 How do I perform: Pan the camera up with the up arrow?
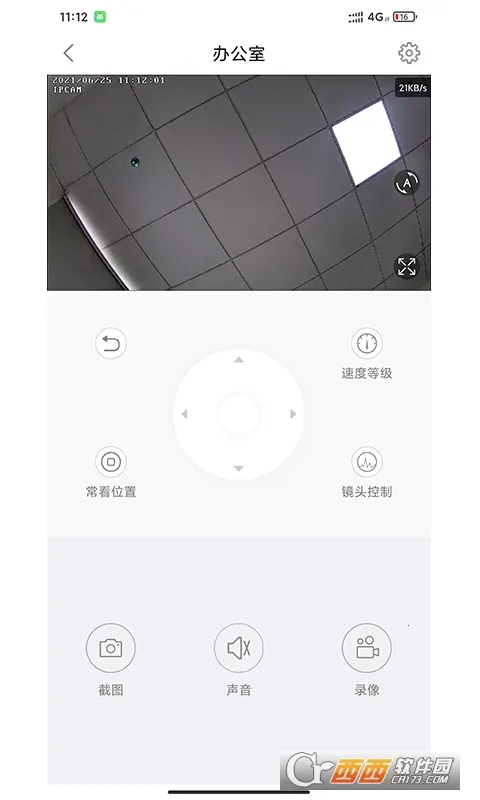pos(239,360)
